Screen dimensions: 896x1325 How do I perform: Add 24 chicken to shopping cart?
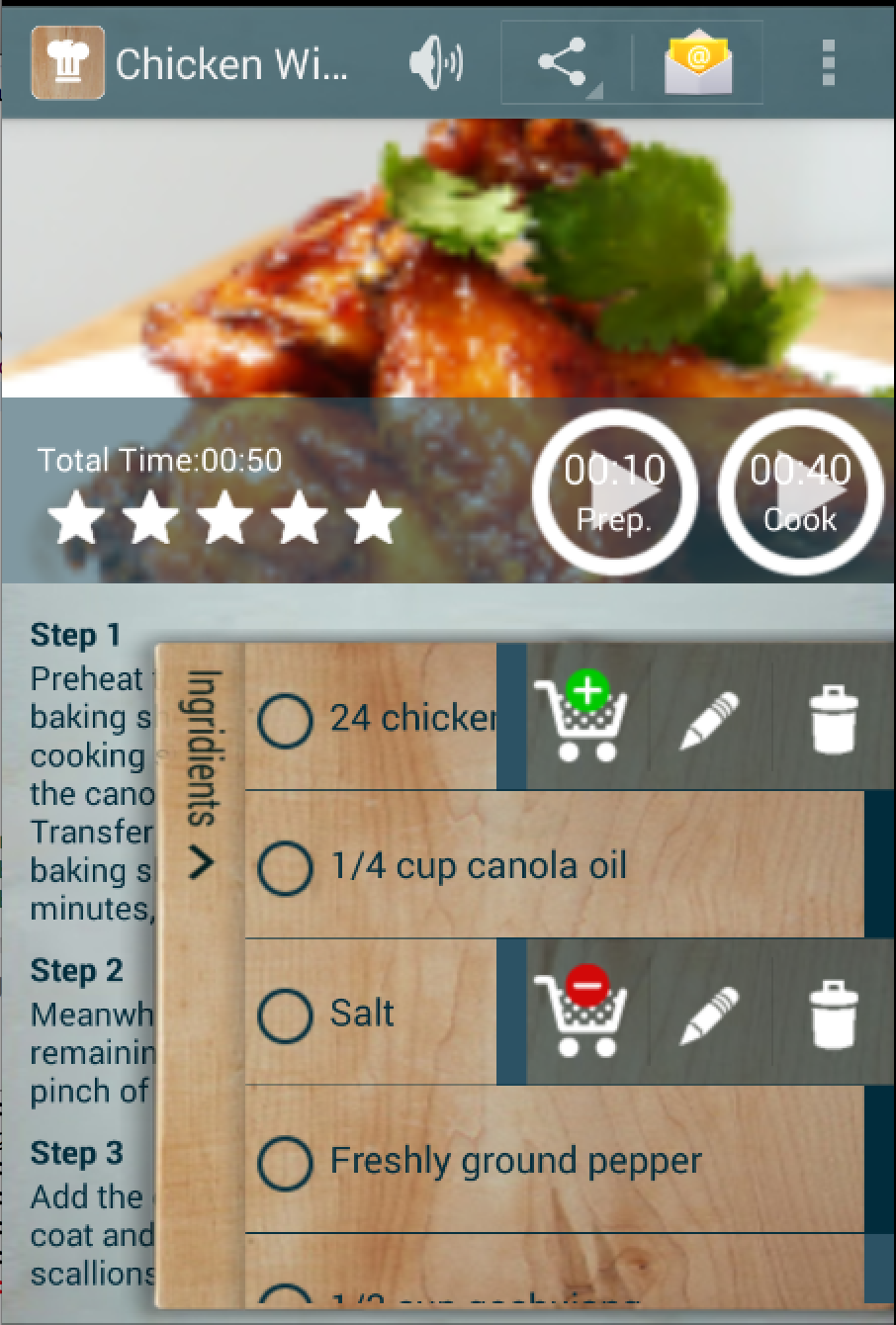tap(582, 717)
